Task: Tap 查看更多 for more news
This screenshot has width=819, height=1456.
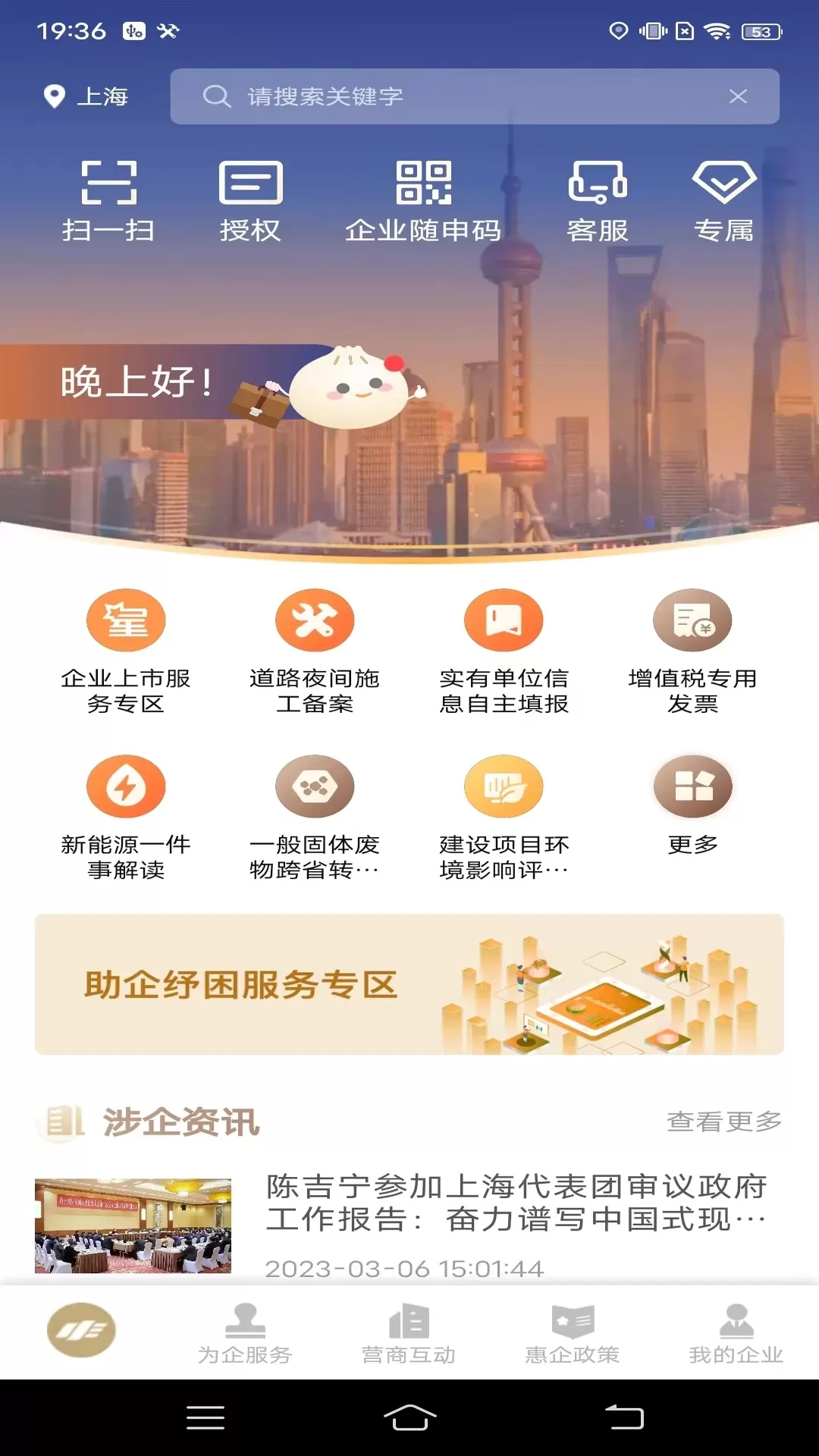Action: [723, 1121]
